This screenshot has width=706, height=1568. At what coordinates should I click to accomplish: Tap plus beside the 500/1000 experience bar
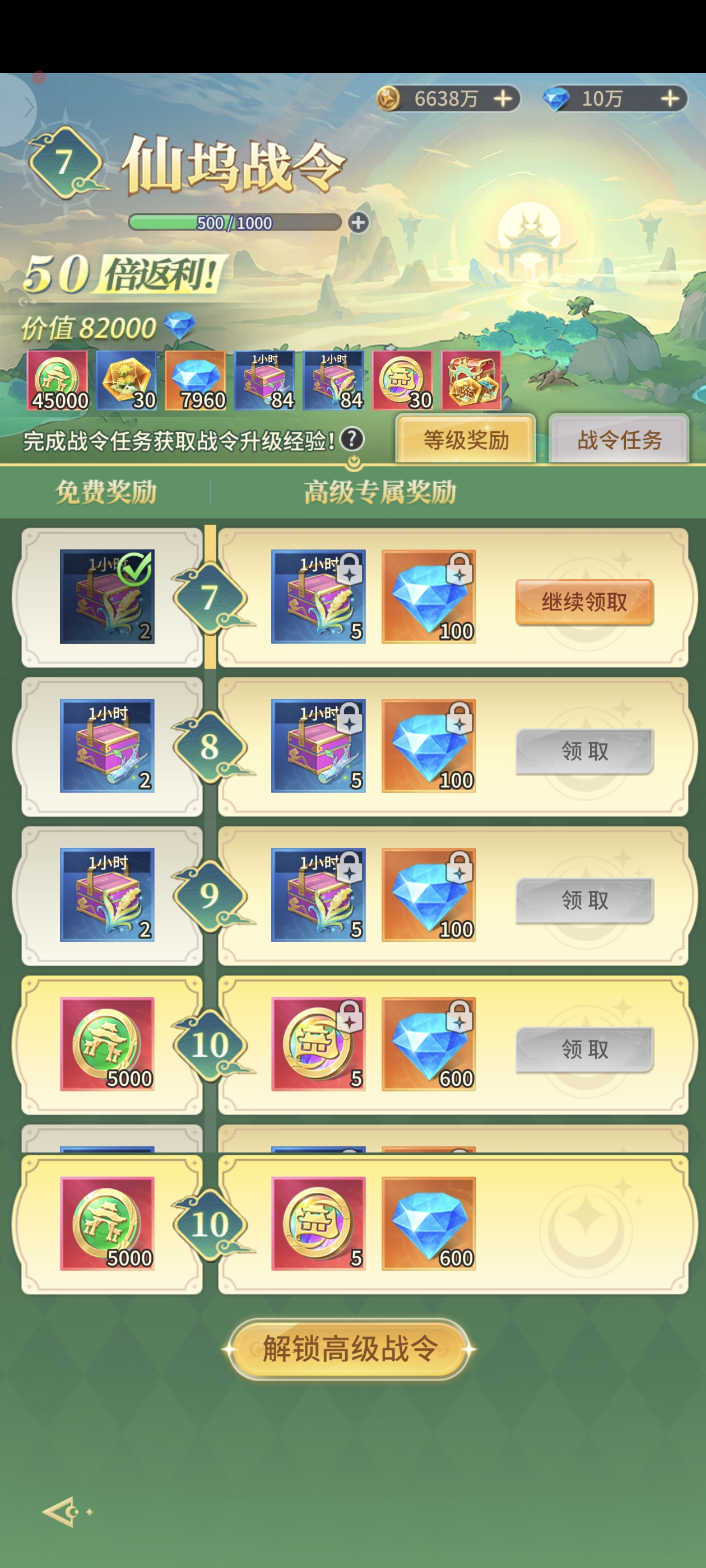(x=358, y=223)
